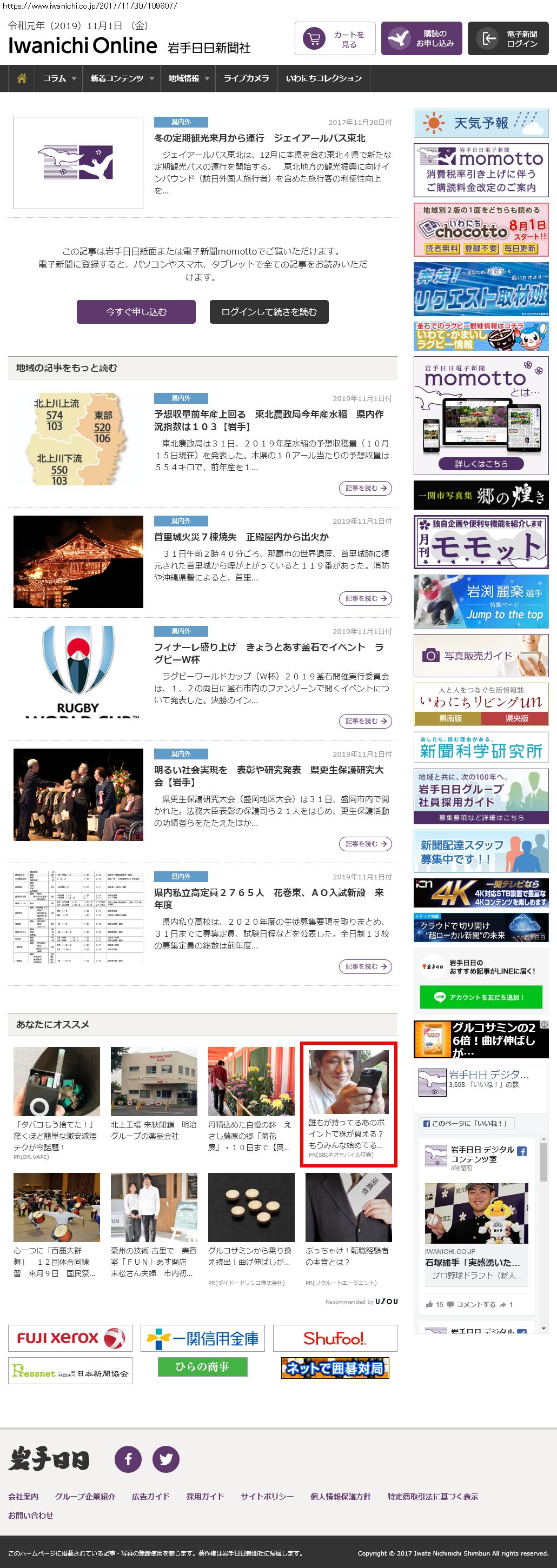Screen dimensions: 557x1568
Task: Tap the 今すぐ申し込む button
Action: (x=136, y=312)
